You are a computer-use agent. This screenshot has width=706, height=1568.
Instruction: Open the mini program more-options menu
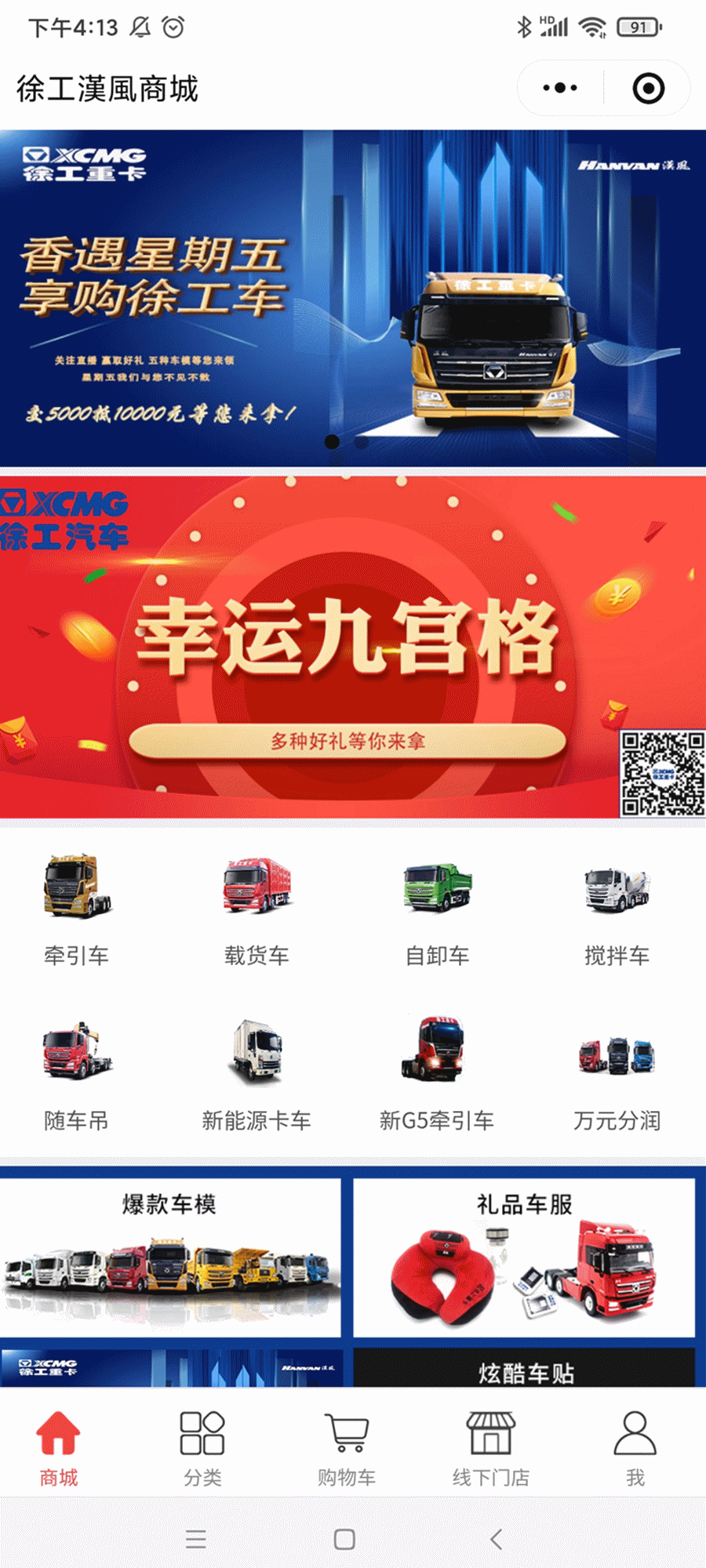coord(560,88)
